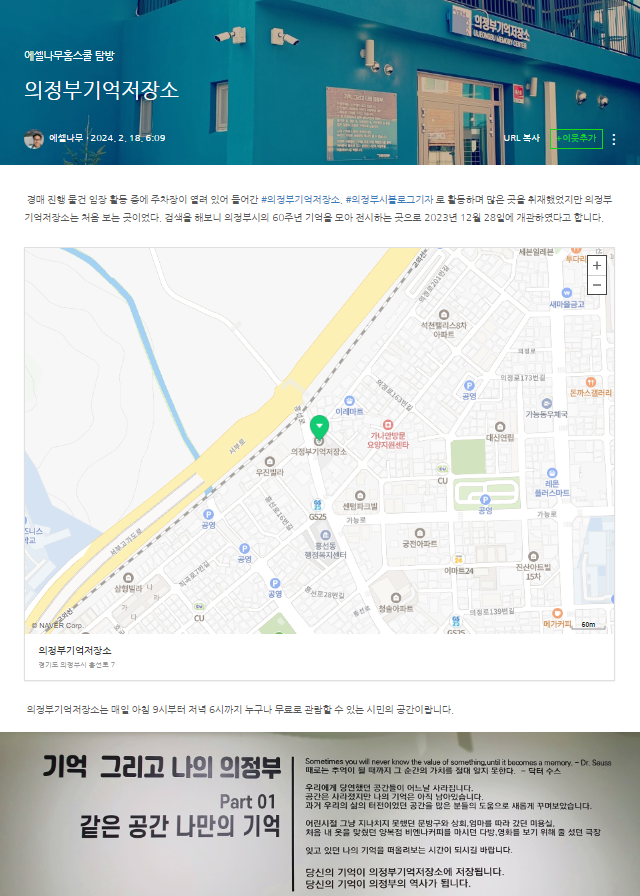Viewport: 640px width, 896px height.
Task: Zoom out on the map
Action: pos(597,285)
